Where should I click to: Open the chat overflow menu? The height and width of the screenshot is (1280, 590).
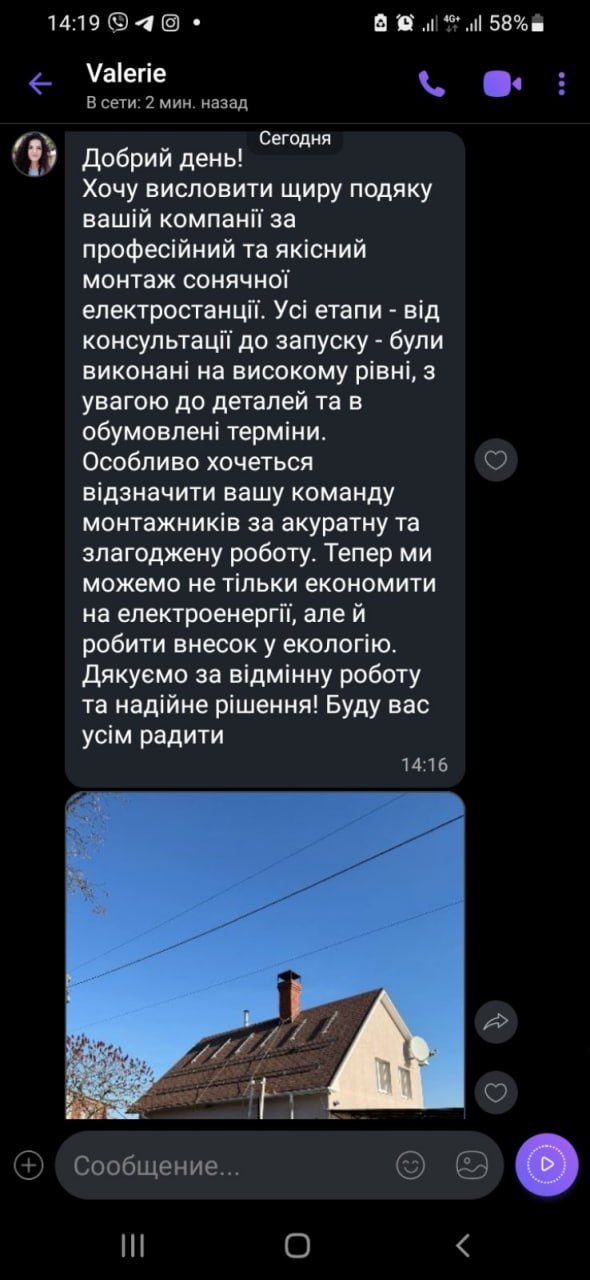563,84
